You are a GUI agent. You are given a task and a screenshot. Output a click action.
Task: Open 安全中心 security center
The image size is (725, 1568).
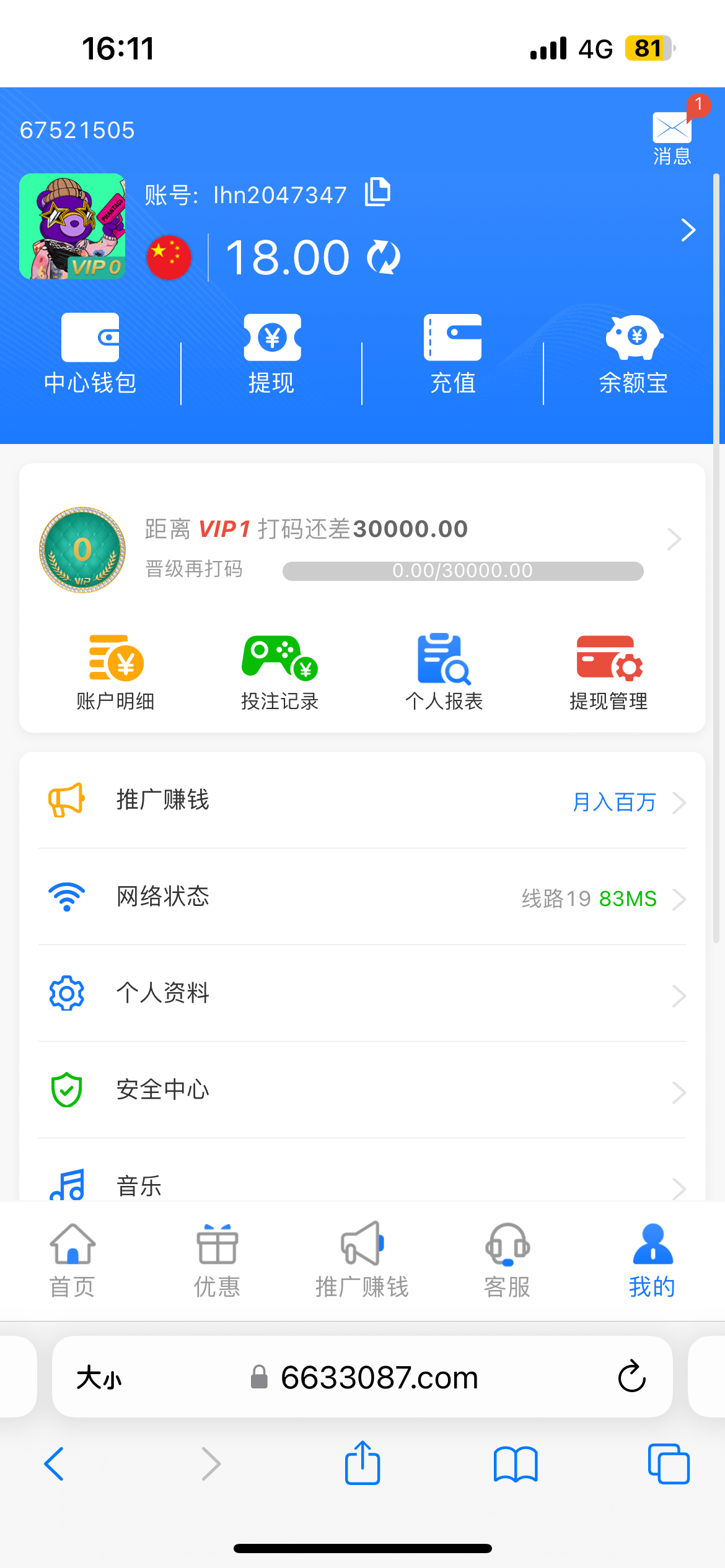coord(362,1091)
